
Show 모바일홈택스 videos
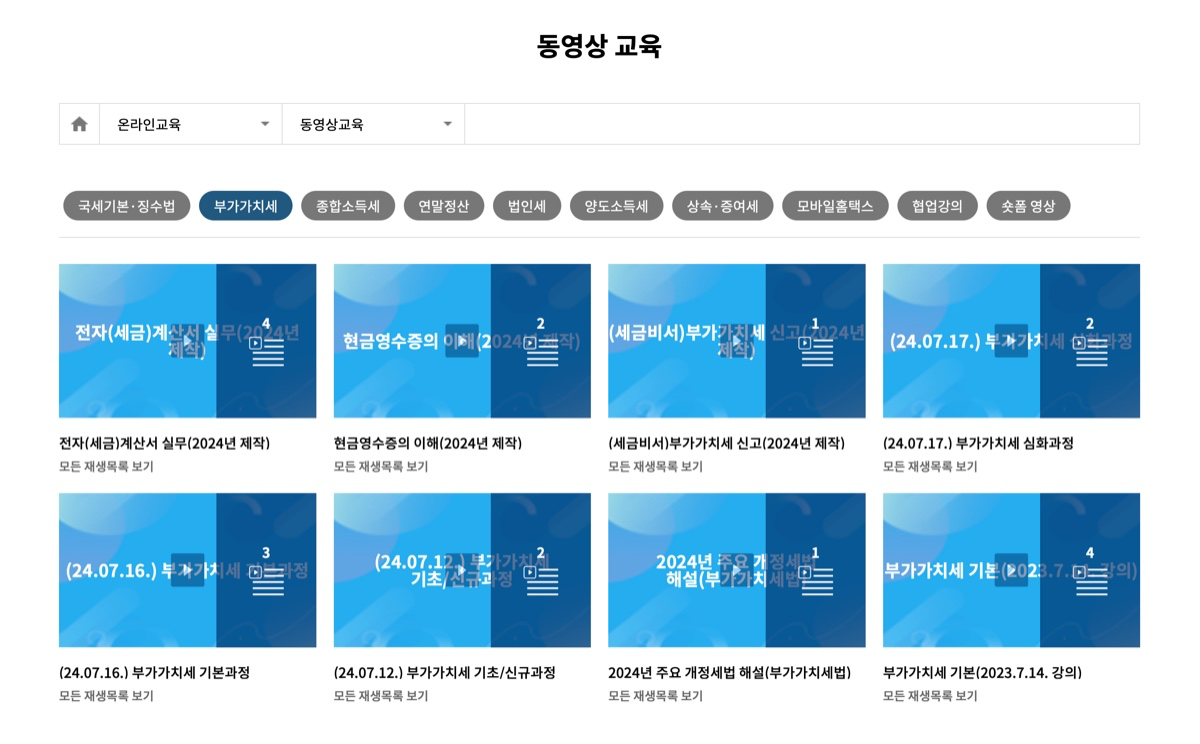[x=834, y=206]
